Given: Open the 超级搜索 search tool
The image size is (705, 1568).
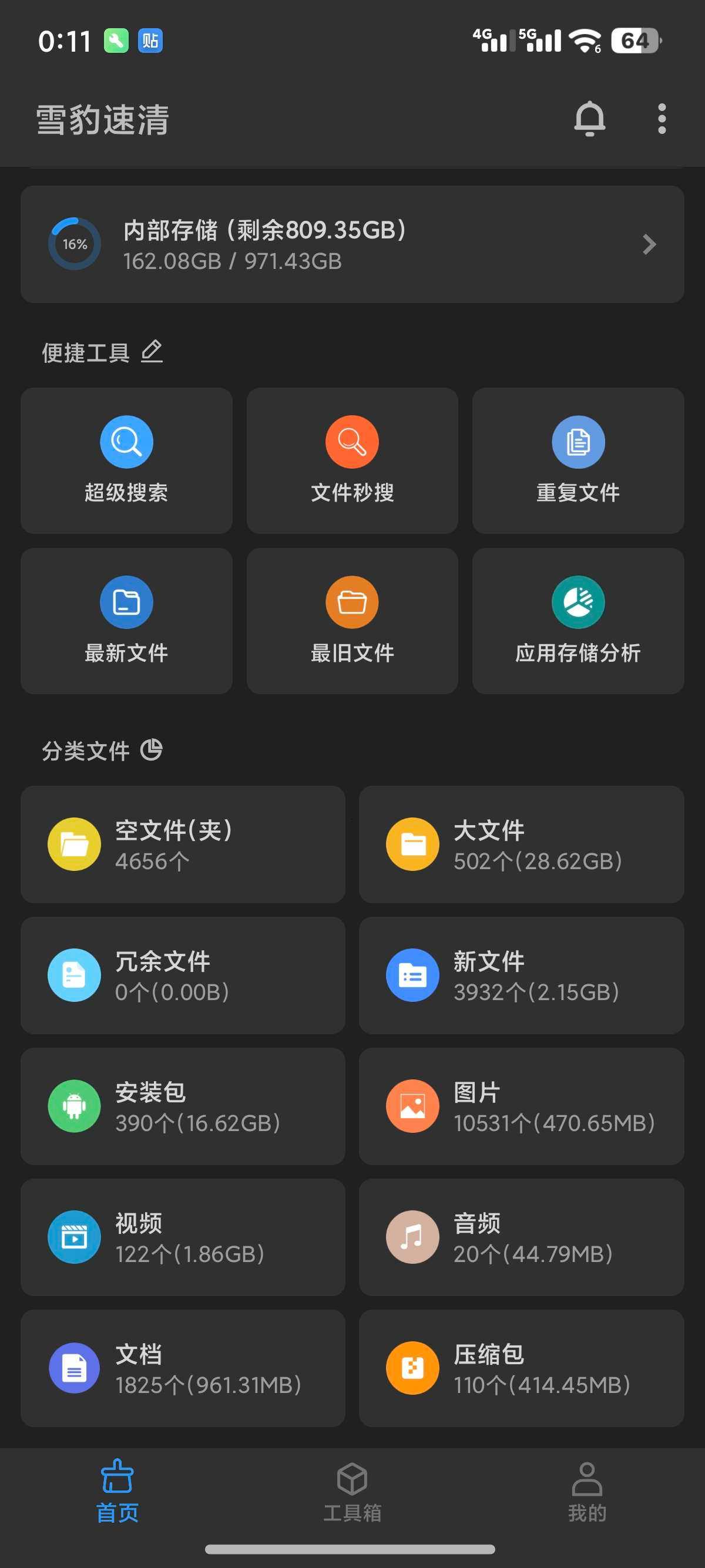Looking at the screenshot, I should point(126,461).
